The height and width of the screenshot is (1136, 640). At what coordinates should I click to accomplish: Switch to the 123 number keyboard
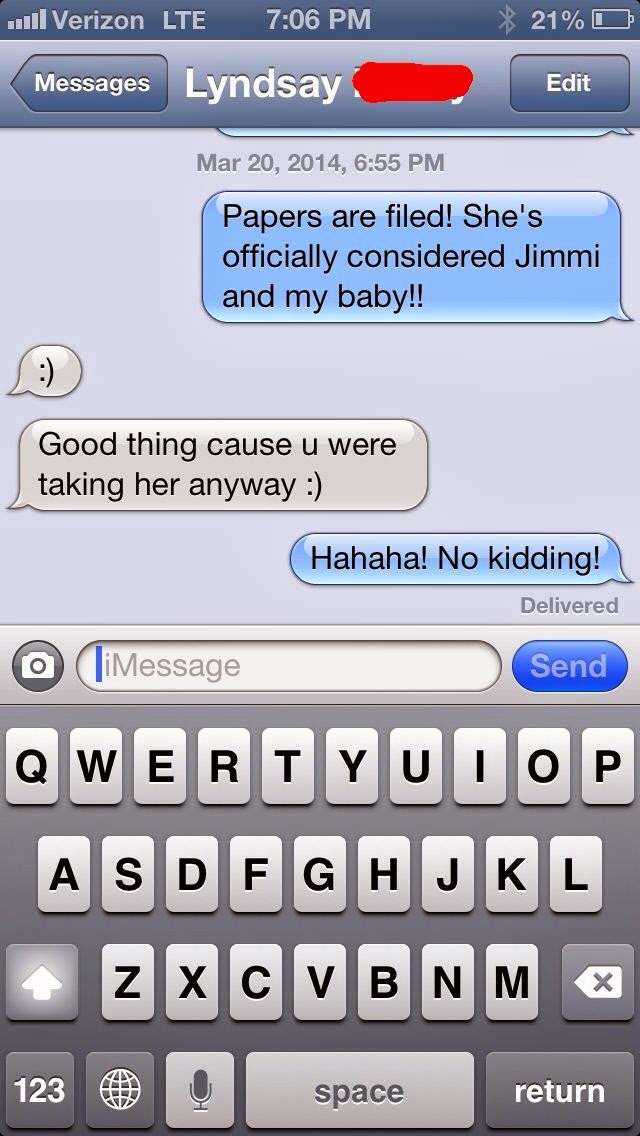[x=40, y=1090]
